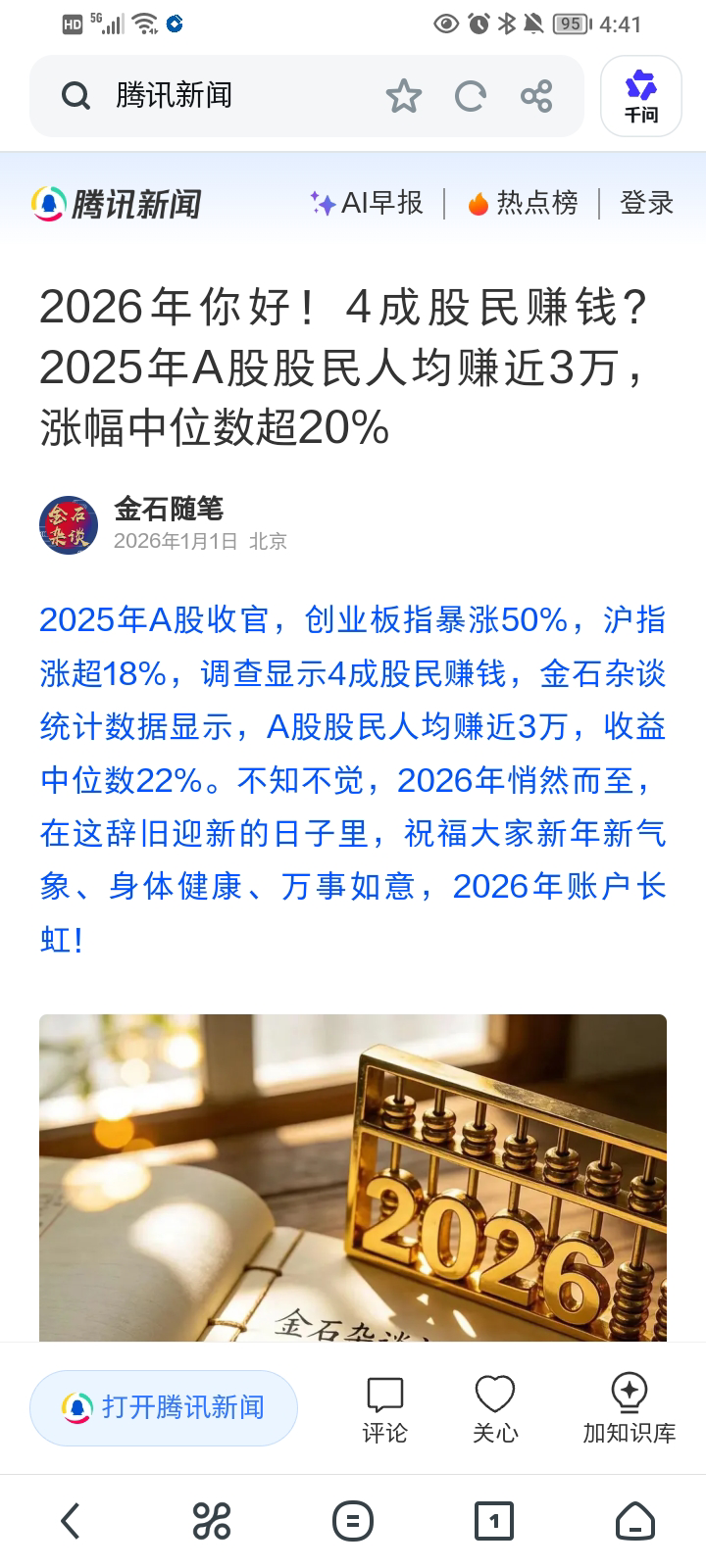
Task: Open the 千问 assistant
Action: coord(641,96)
